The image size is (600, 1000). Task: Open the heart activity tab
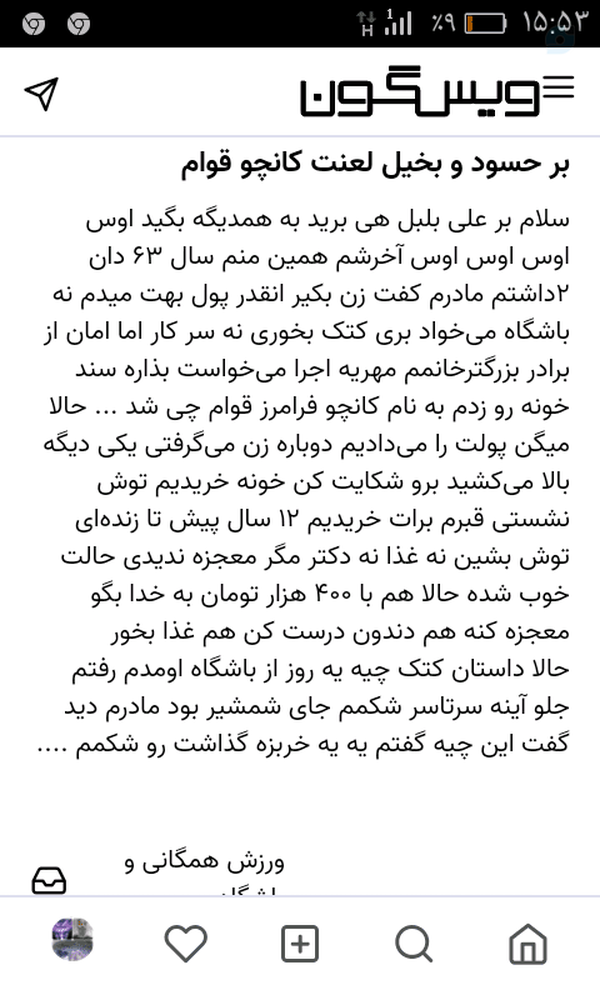pos(186,943)
